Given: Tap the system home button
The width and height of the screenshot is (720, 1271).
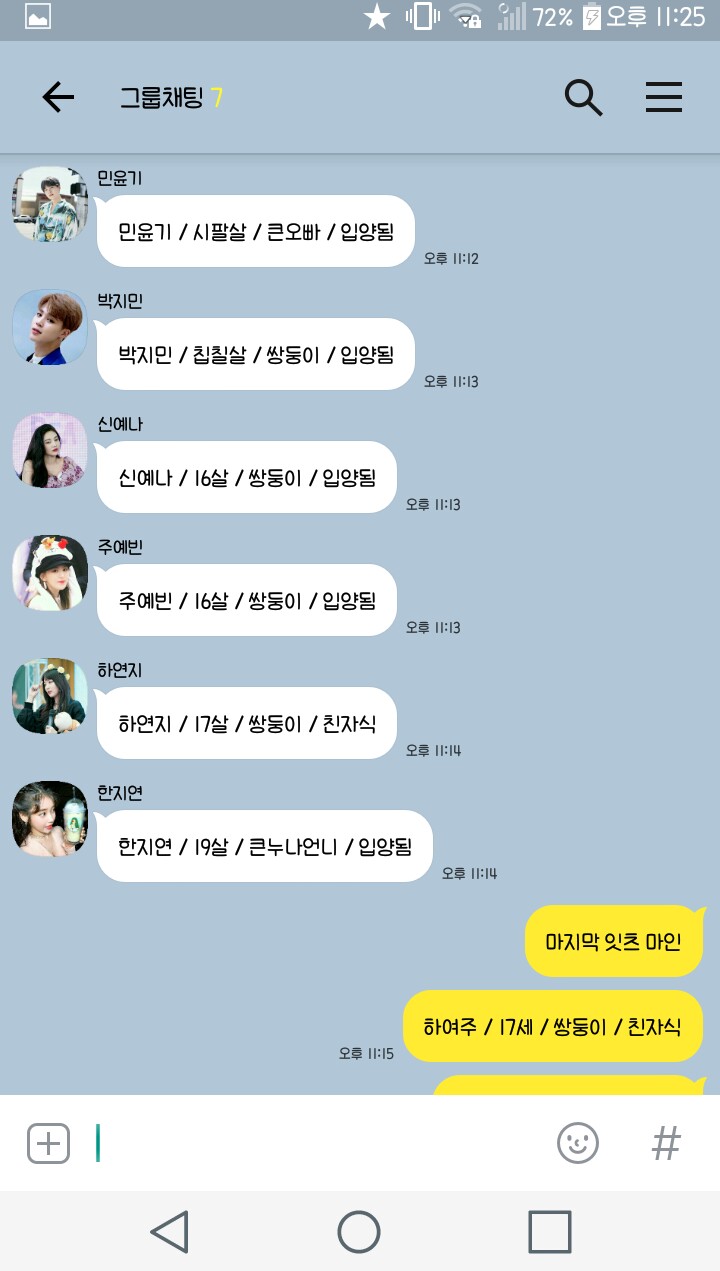Looking at the screenshot, I should (359, 1232).
